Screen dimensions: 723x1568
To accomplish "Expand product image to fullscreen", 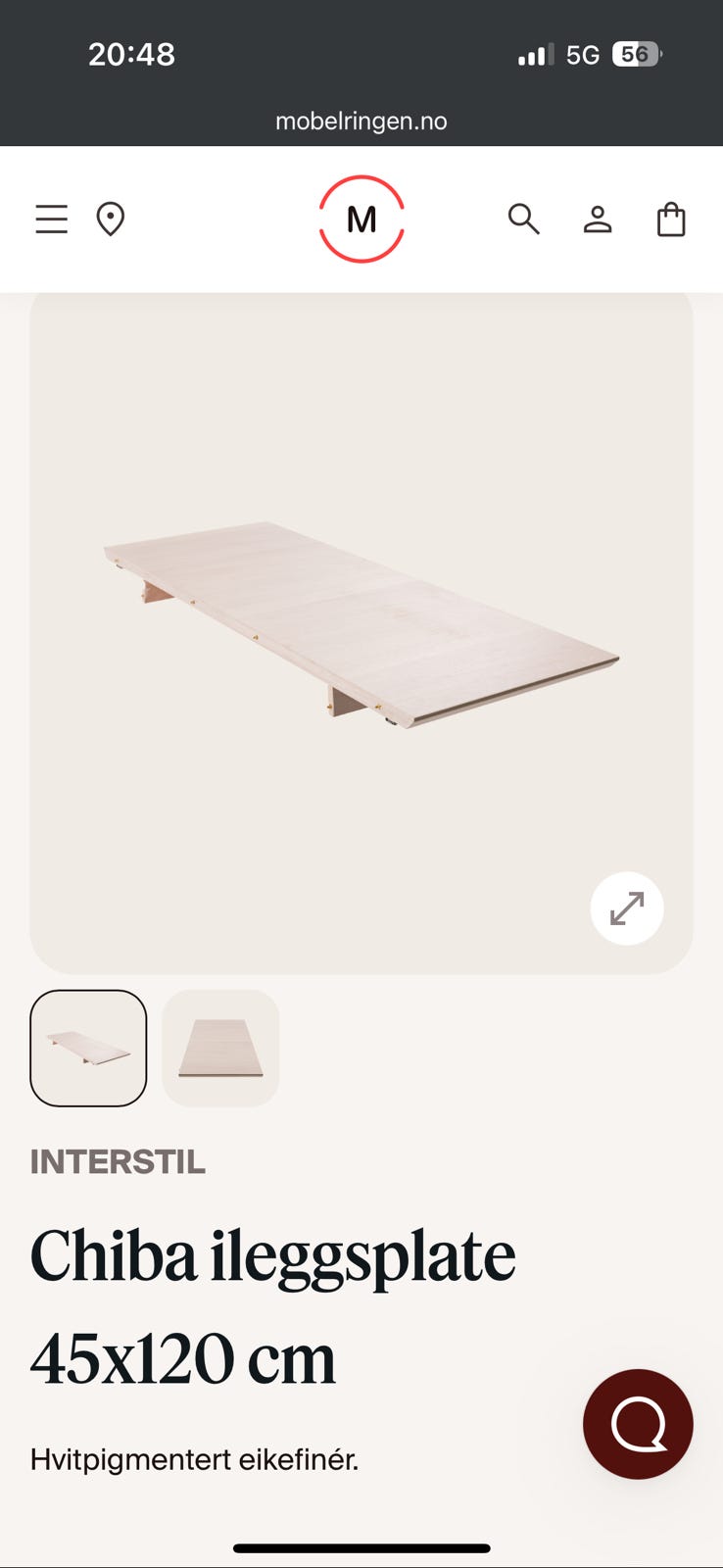I will pos(627,908).
